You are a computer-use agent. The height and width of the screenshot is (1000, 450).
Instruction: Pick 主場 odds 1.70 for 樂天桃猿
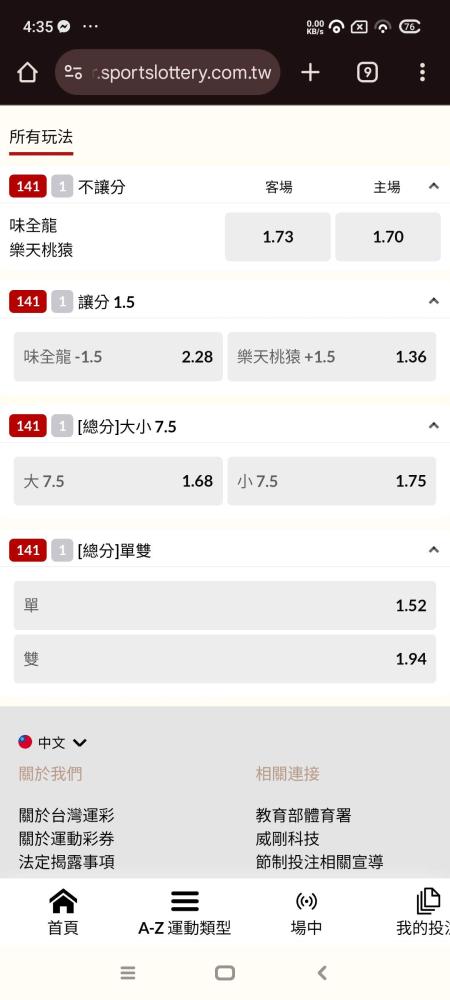388,237
